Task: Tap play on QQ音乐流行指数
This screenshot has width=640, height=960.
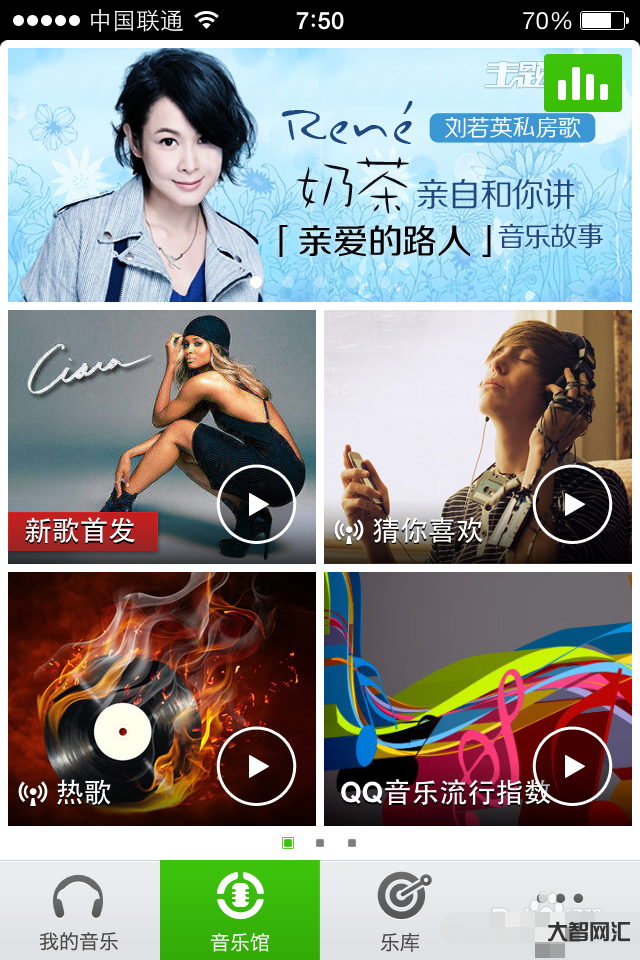Action: point(572,766)
